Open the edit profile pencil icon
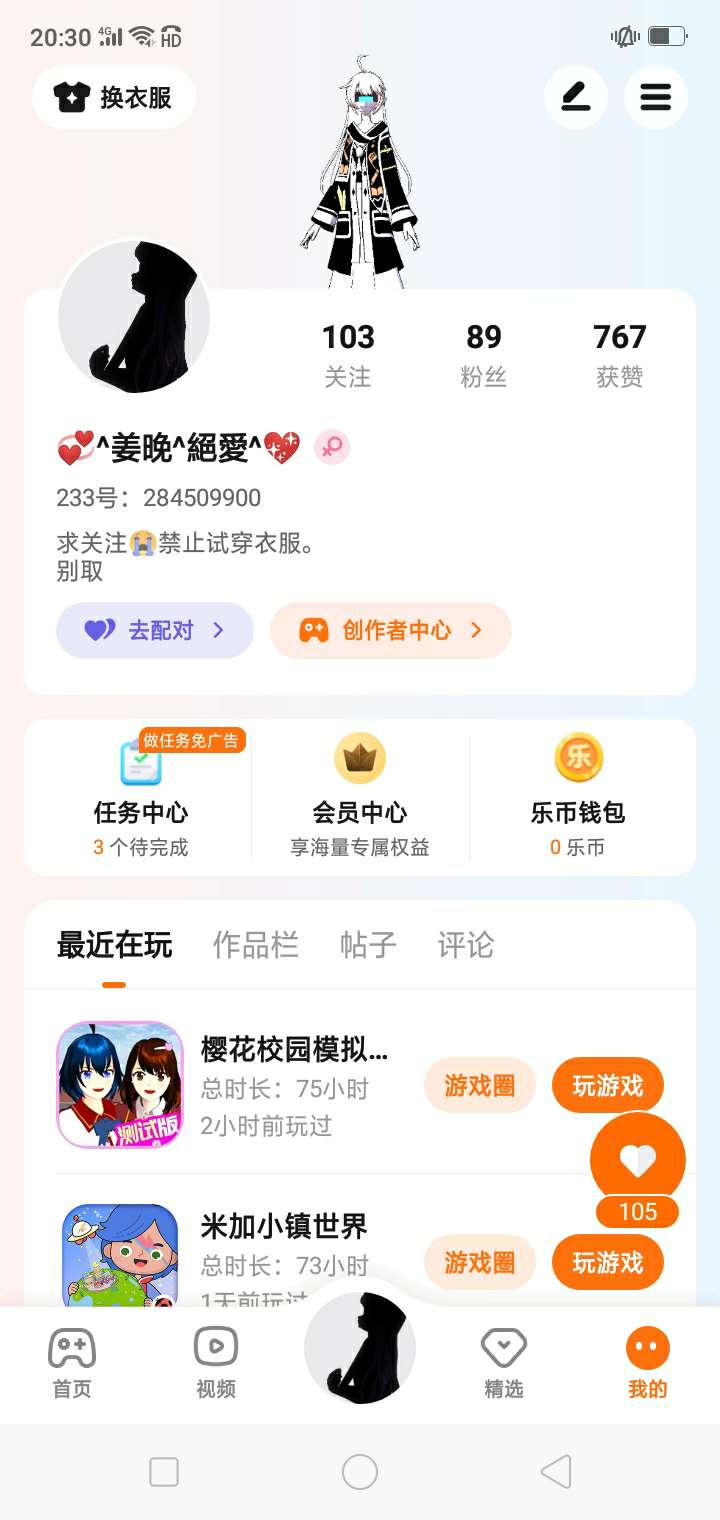 coord(576,97)
